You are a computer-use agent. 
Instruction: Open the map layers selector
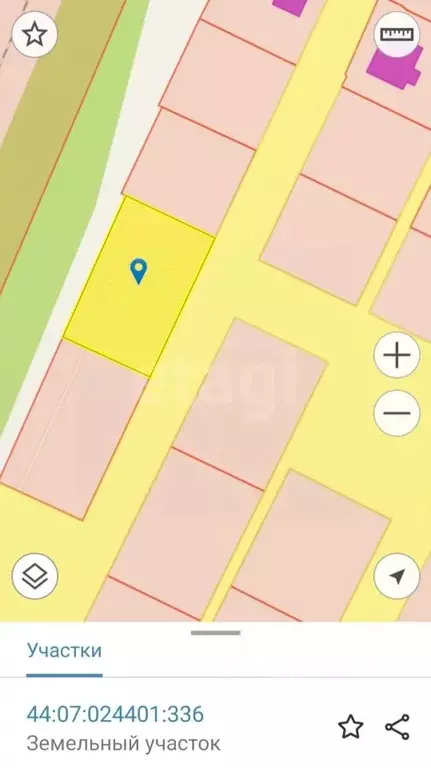pyautogui.click(x=34, y=576)
